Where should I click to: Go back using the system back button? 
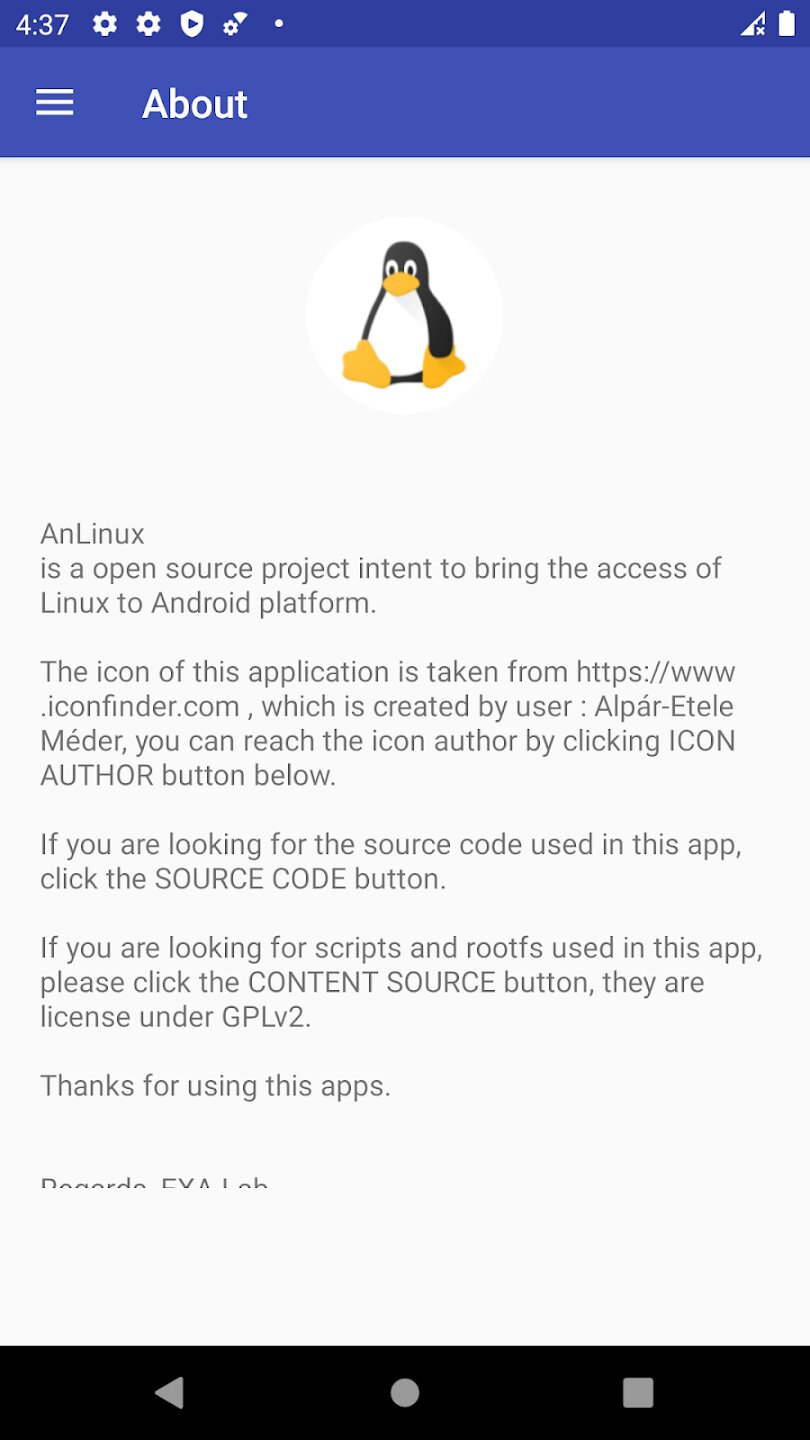(x=170, y=1392)
